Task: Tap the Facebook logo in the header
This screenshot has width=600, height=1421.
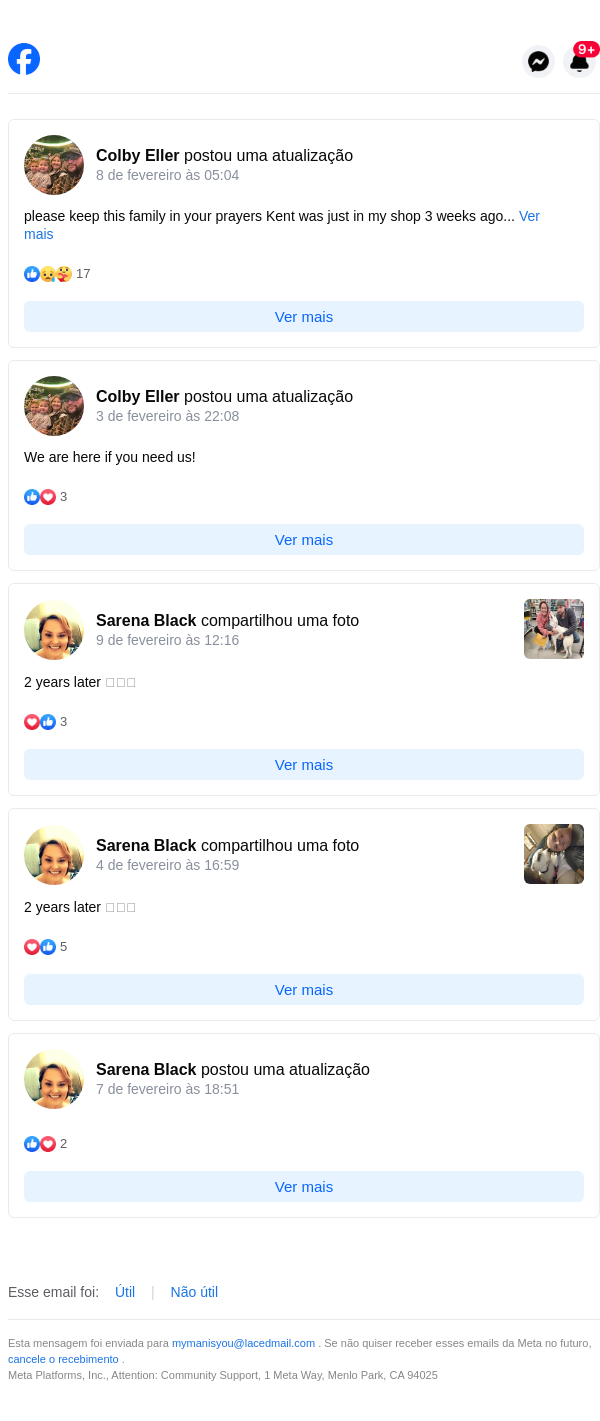Action: coord(24,59)
